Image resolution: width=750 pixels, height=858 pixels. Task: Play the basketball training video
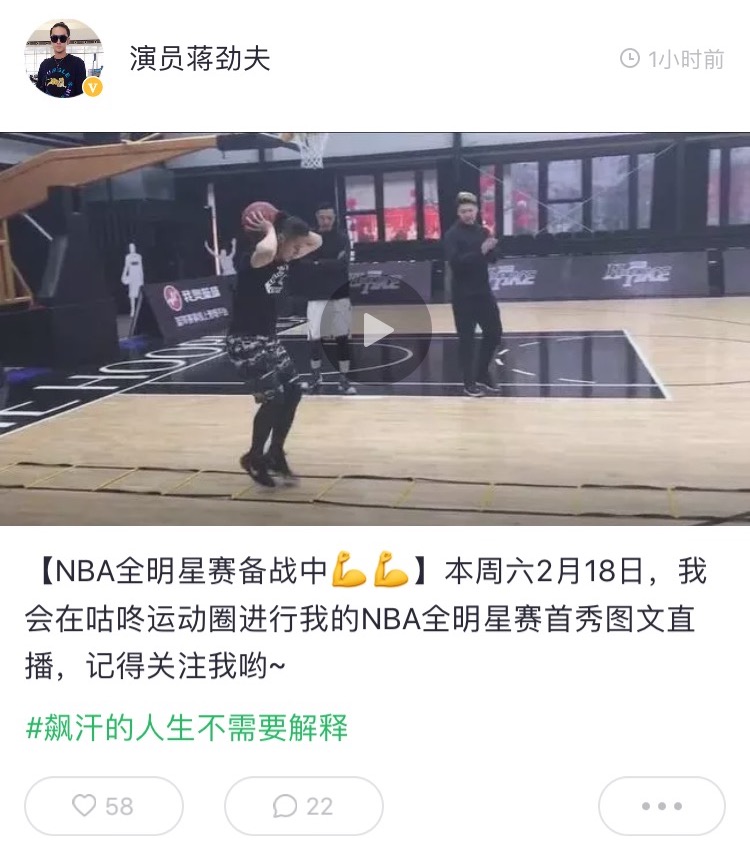pyautogui.click(x=375, y=330)
